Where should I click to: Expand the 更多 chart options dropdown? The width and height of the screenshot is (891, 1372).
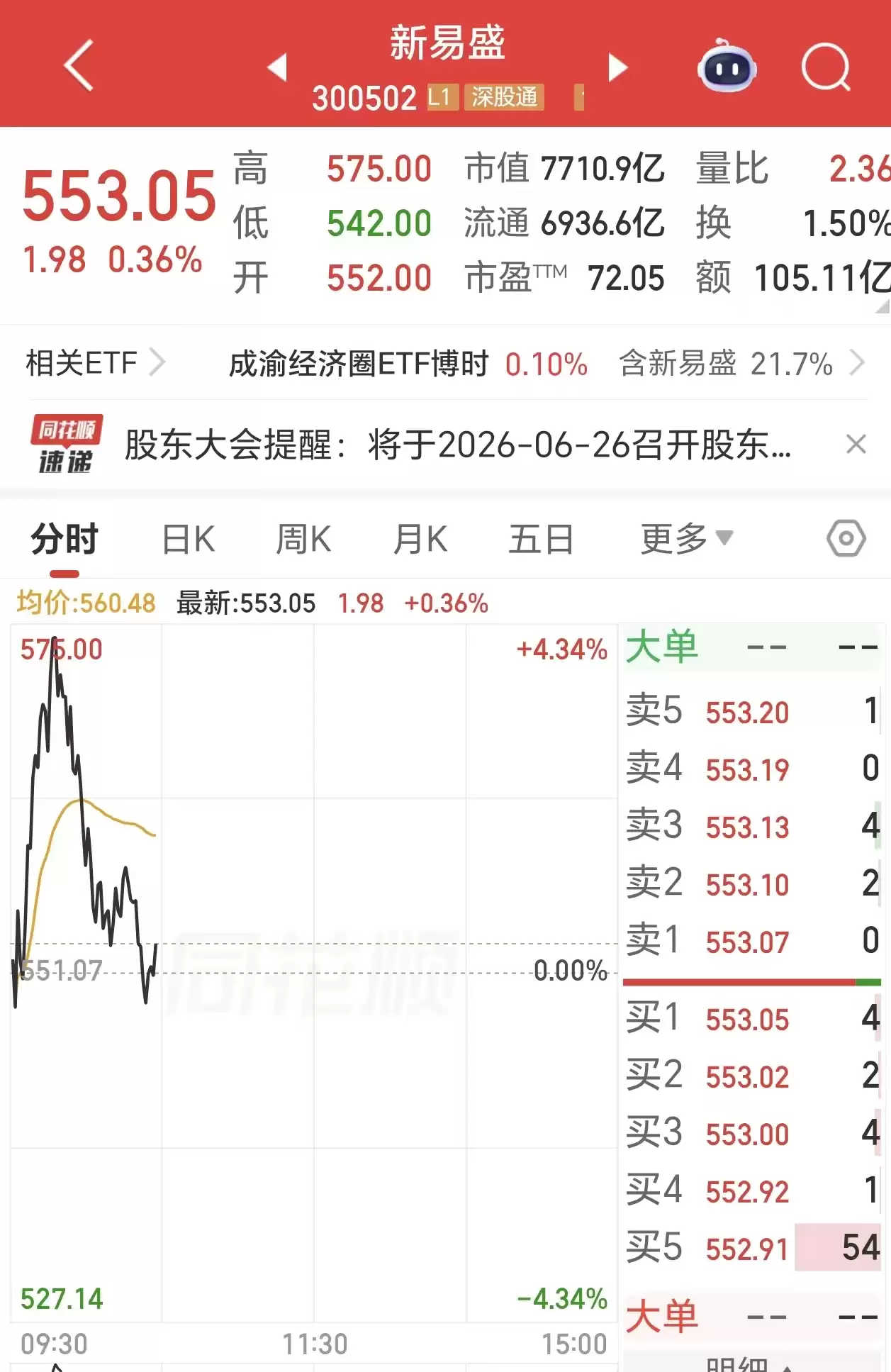pyautogui.click(x=687, y=540)
